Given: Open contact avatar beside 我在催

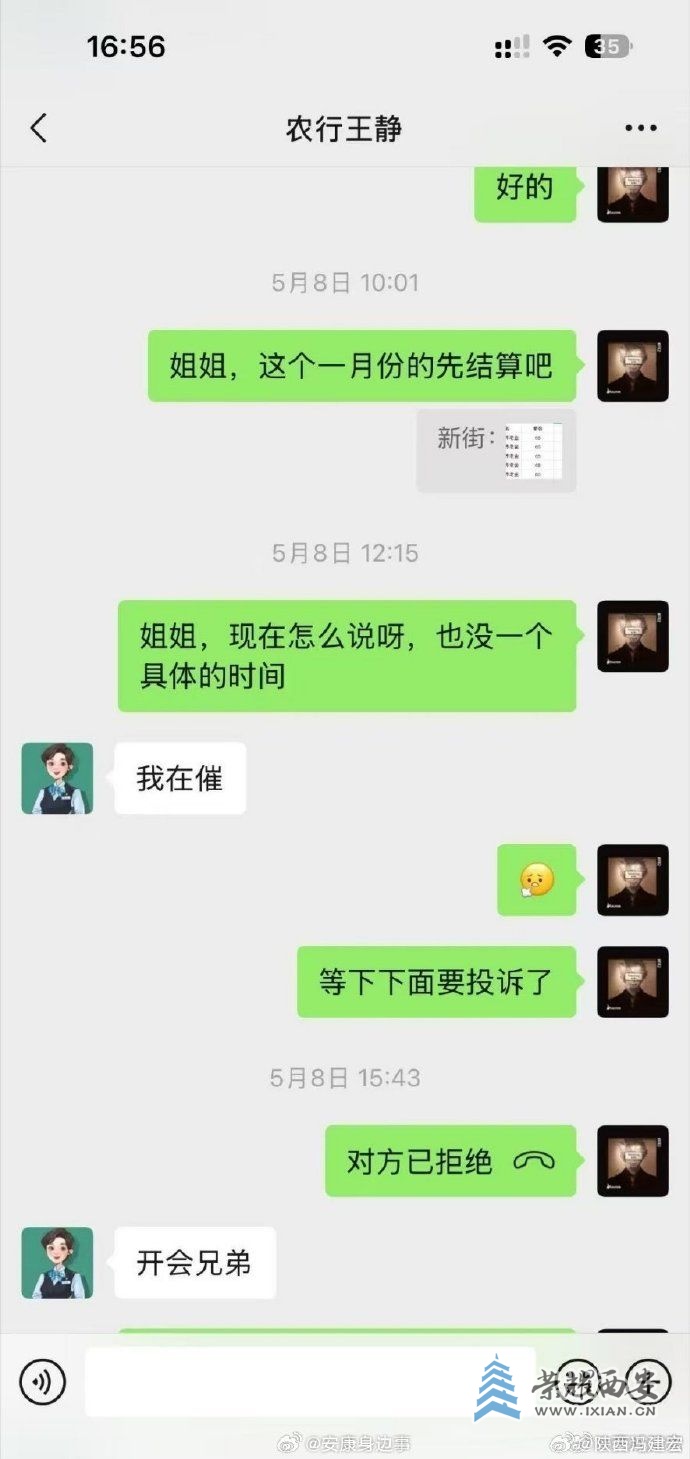Looking at the screenshot, I should tap(57, 778).
